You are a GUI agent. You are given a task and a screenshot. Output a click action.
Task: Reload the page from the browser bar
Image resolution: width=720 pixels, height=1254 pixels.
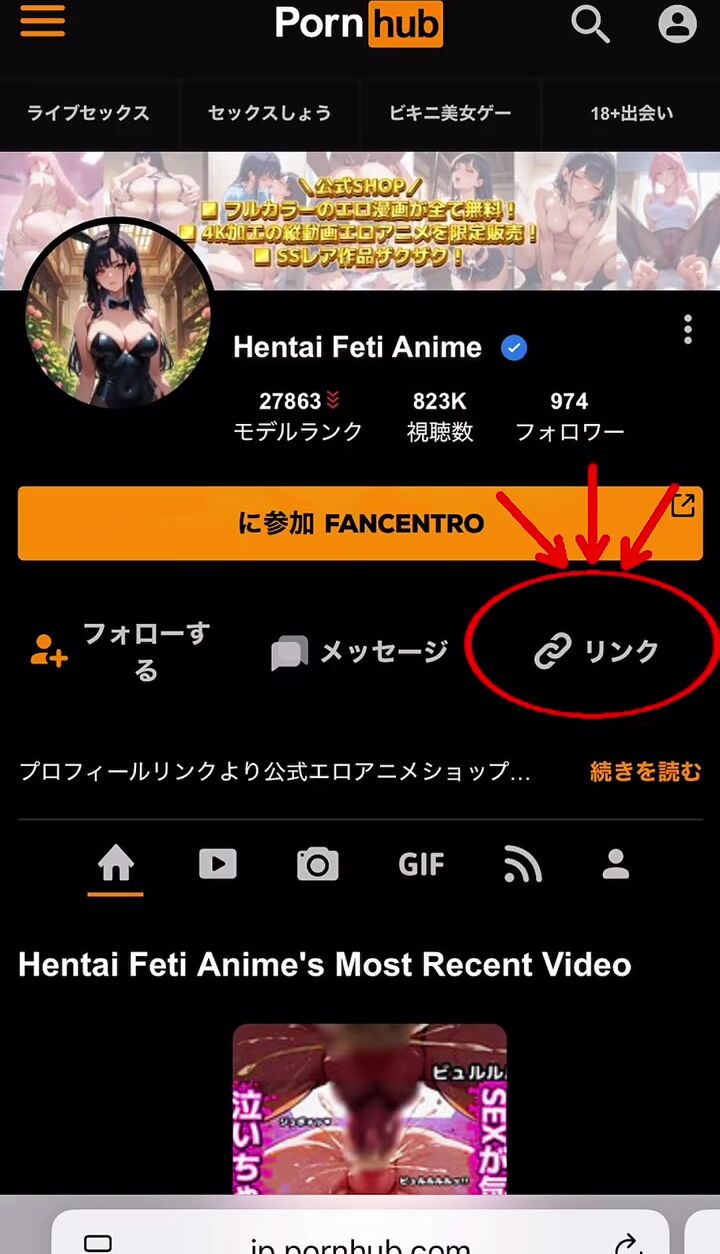(627, 1243)
